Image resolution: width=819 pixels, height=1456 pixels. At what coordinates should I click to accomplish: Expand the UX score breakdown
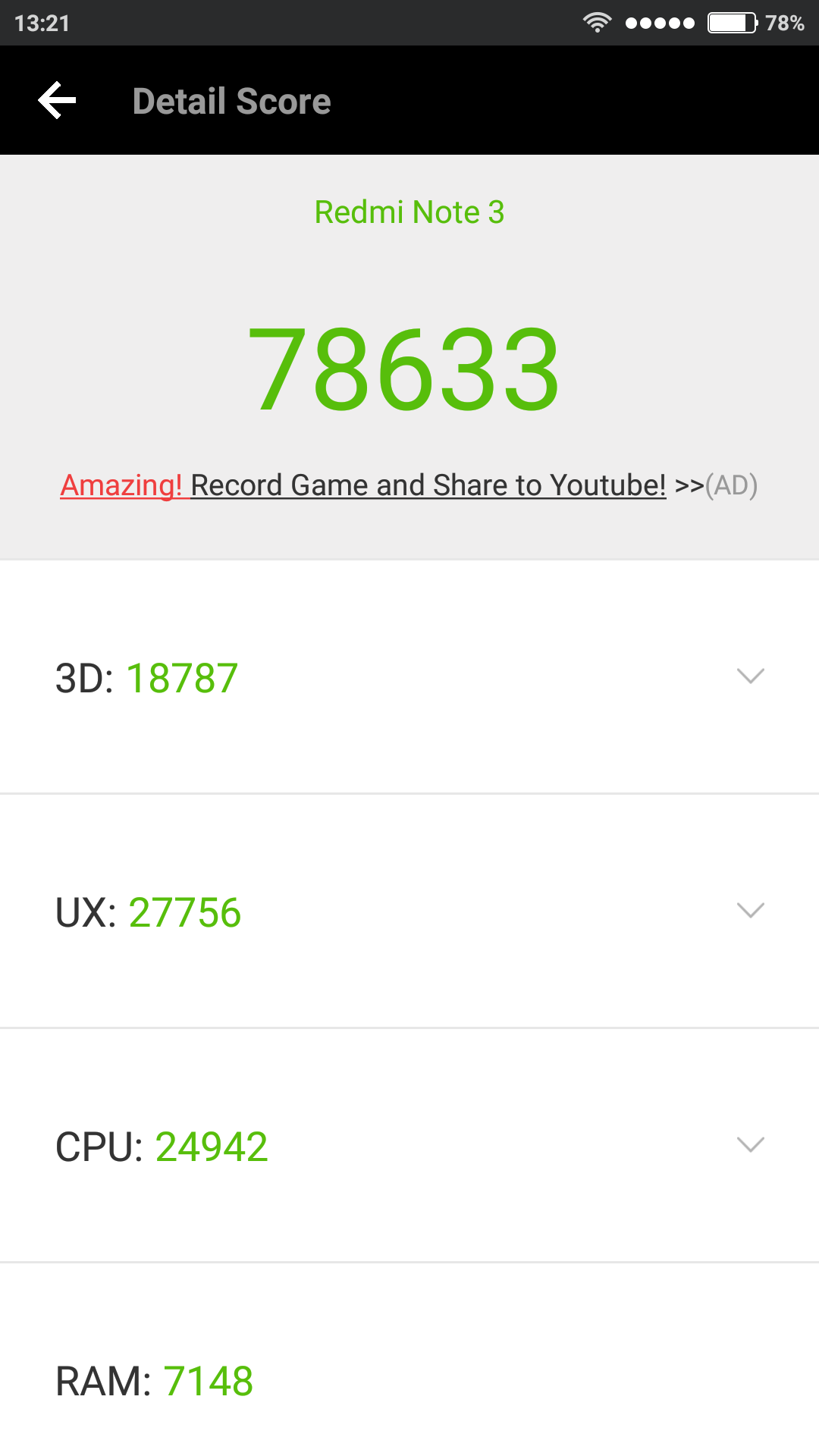(409, 912)
